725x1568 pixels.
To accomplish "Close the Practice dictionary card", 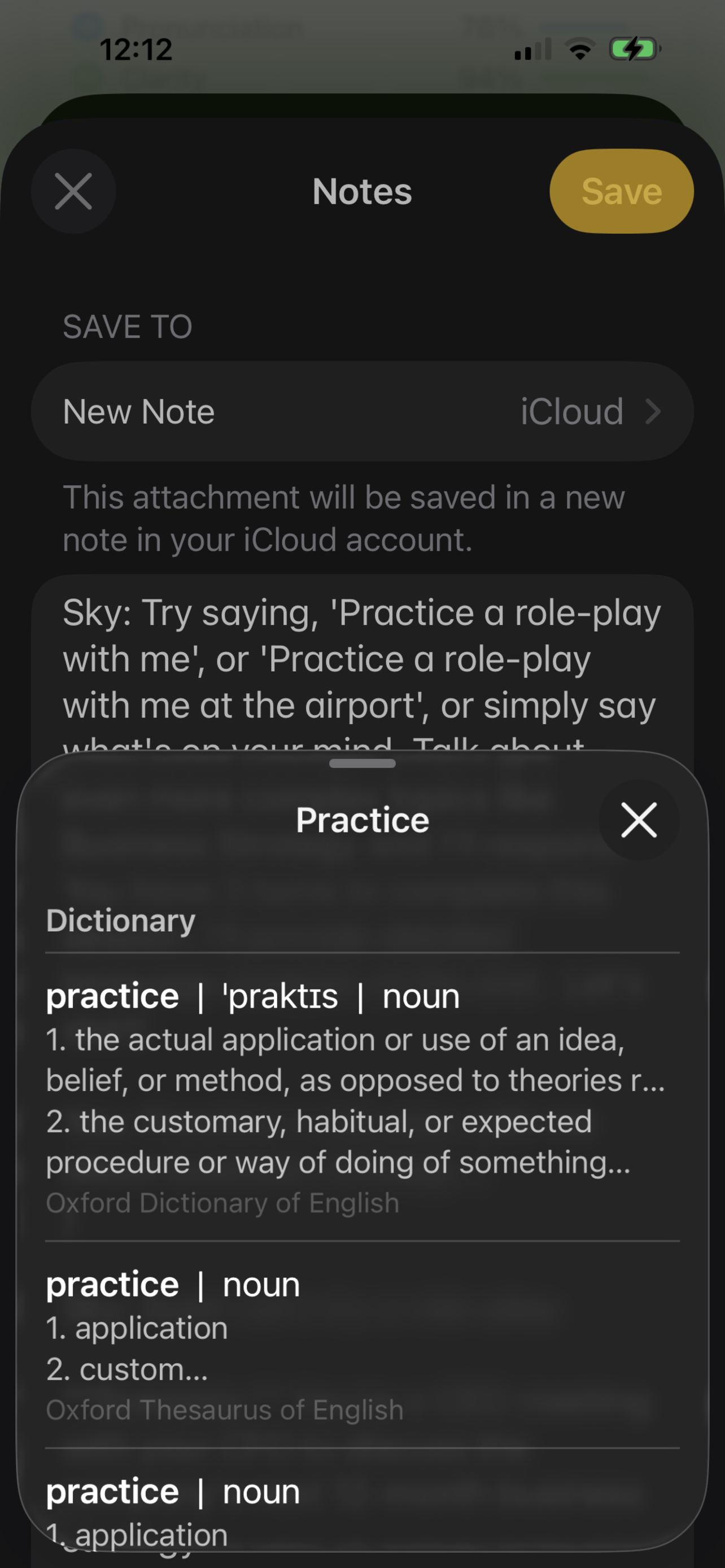I will (x=639, y=820).
